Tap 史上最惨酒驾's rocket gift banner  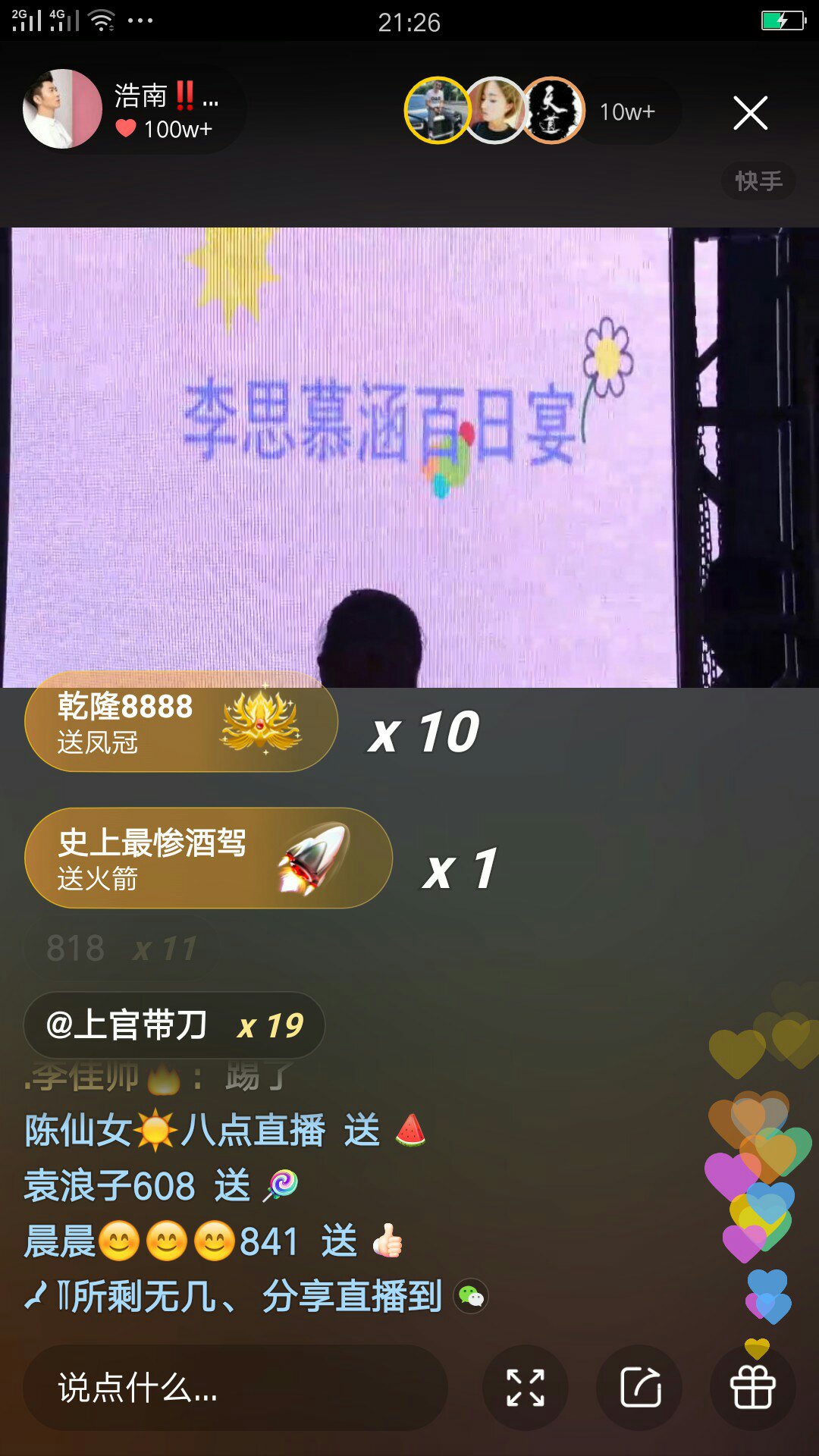click(x=208, y=858)
